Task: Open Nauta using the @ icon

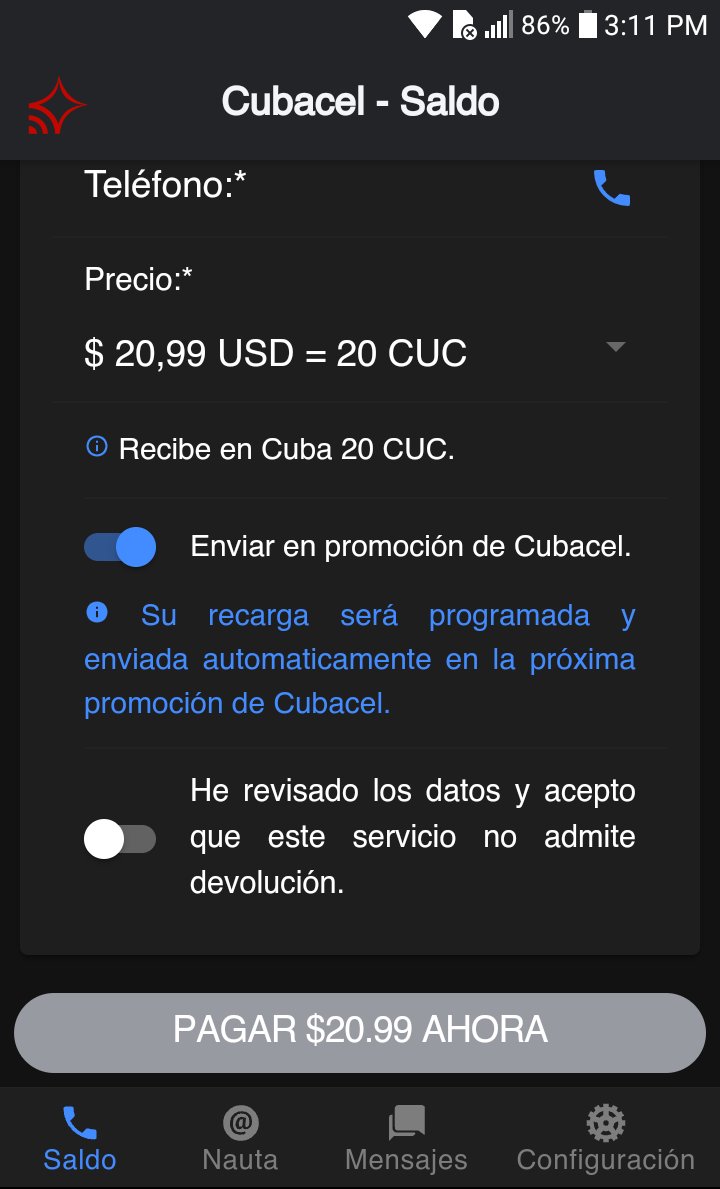Action: pyautogui.click(x=239, y=1124)
